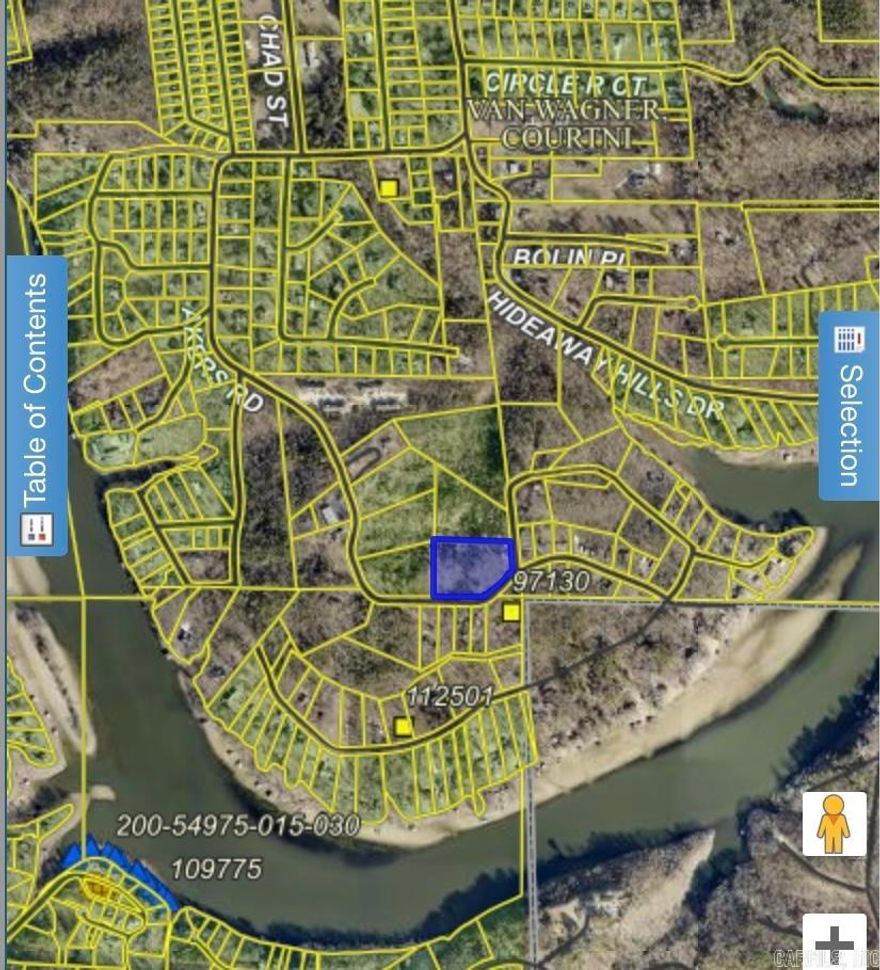
Task: Click the parcel labeled 97130
Action: tap(551, 580)
